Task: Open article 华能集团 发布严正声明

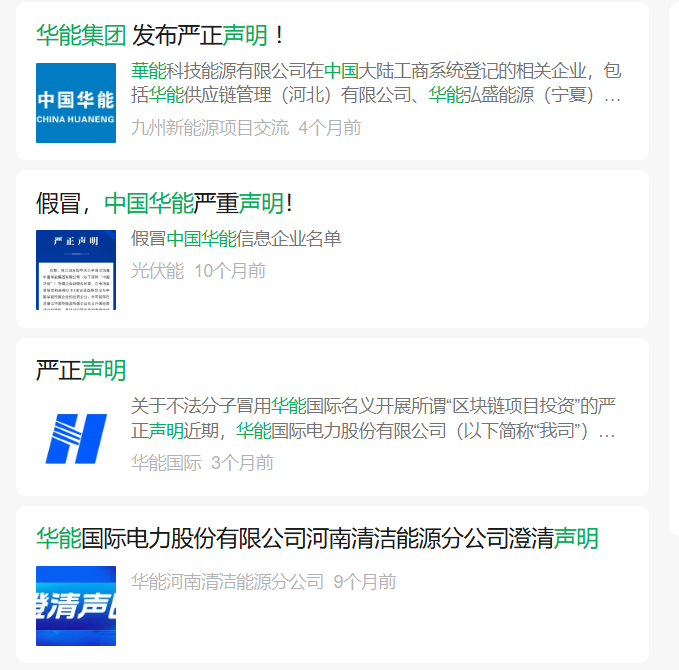Action: (160, 36)
